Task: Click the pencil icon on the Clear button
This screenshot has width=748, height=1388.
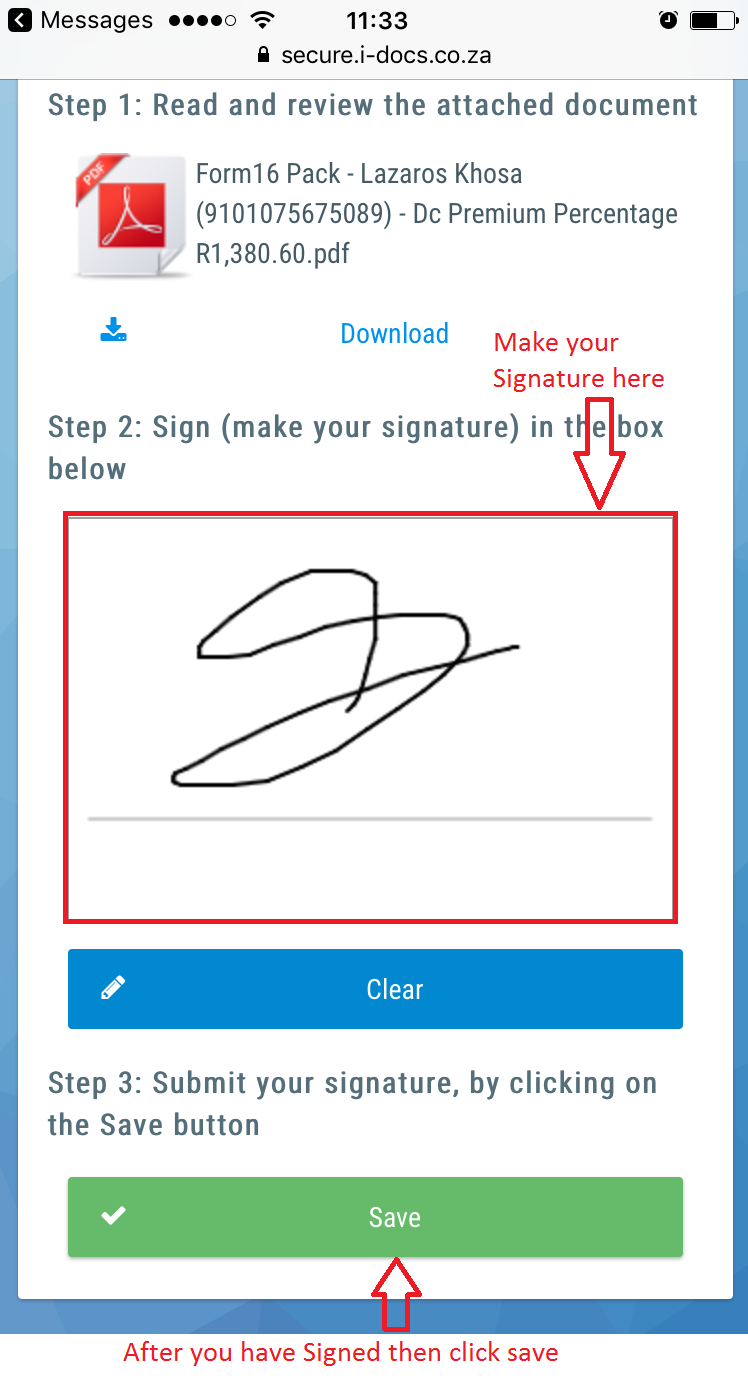Action: (x=113, y=988)
